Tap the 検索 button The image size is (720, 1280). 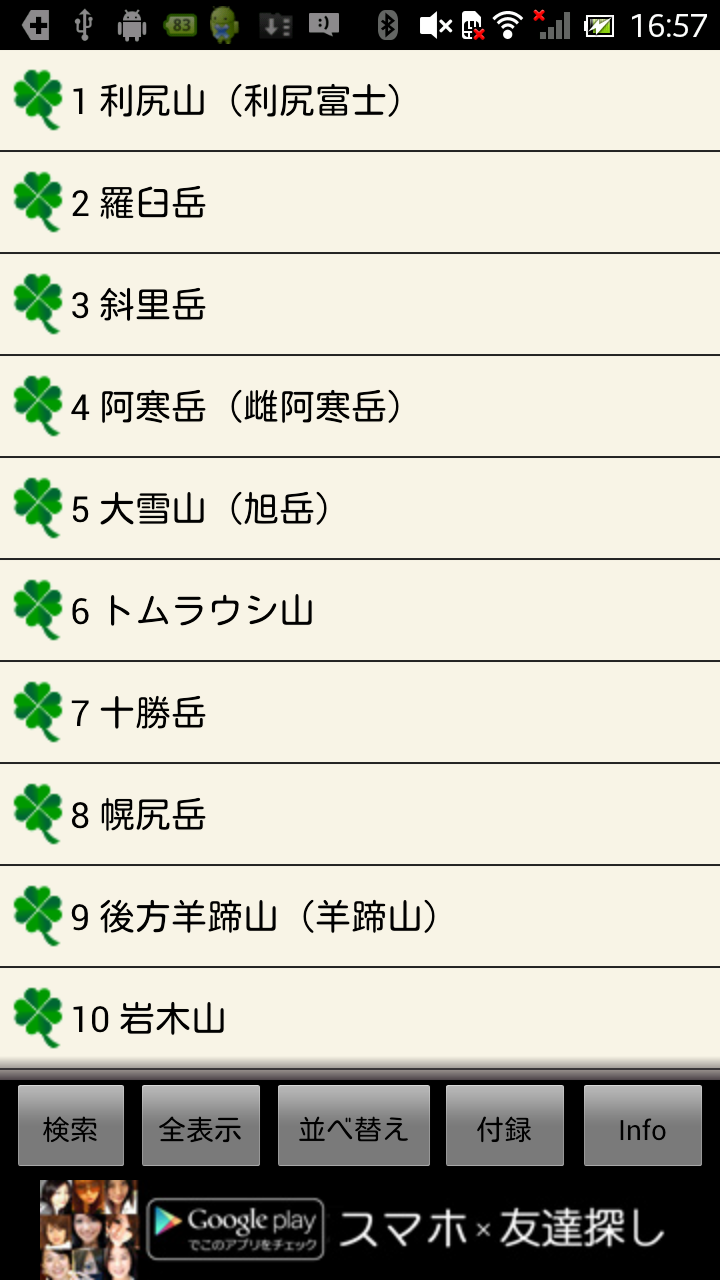(71, 1126)
